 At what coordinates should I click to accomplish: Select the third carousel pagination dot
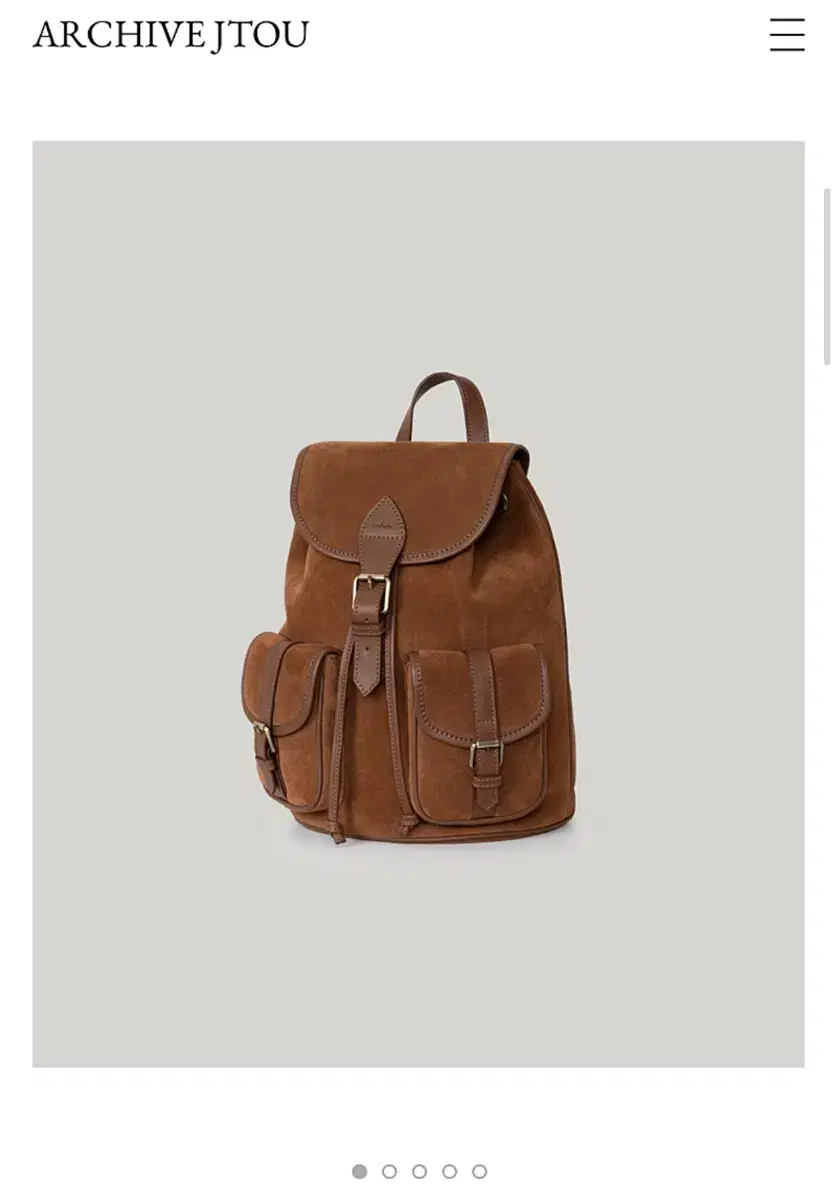point(419,1171)
